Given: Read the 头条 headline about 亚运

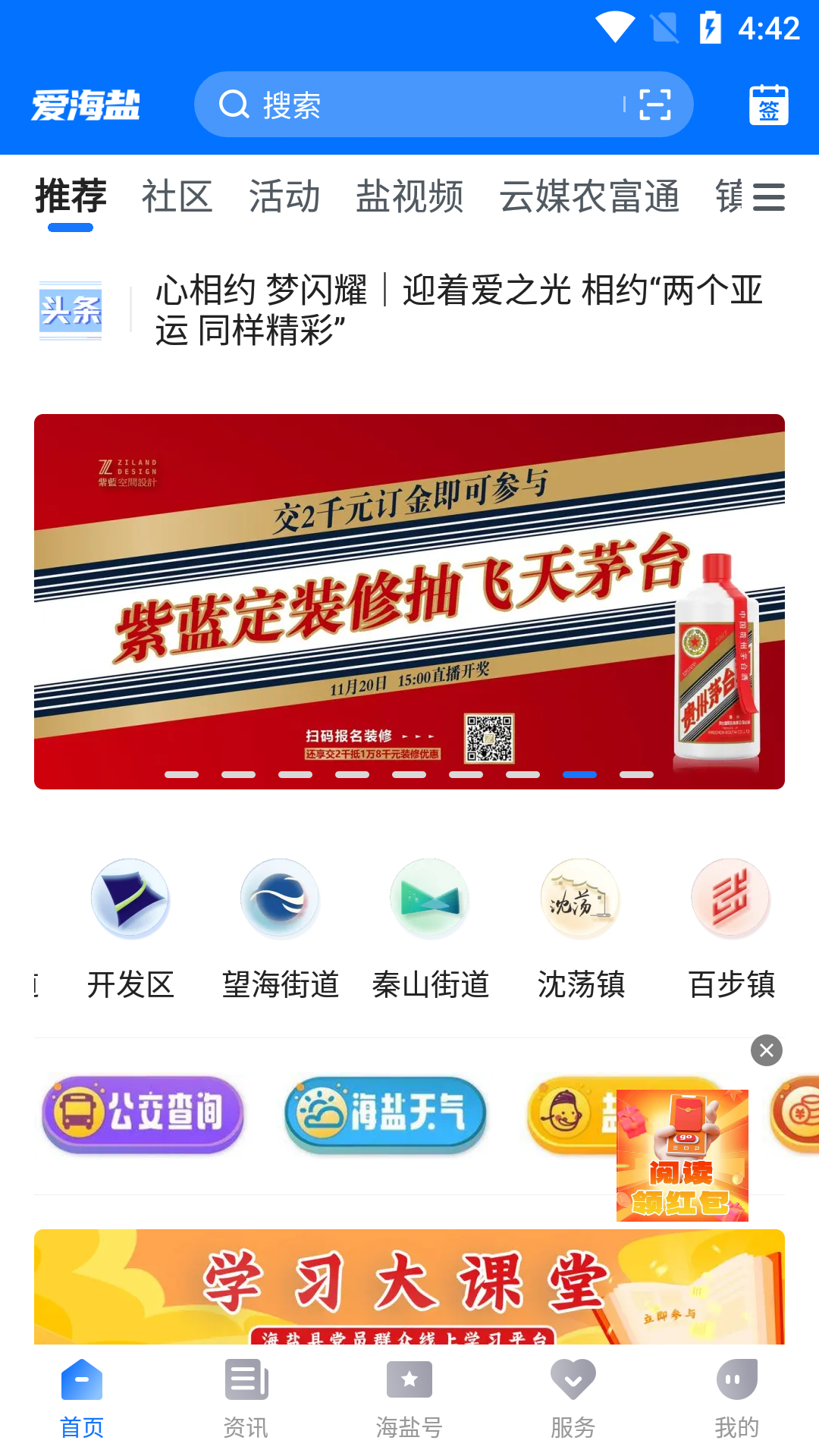Looking at the screenshot, I should pyautogui.click(x=458, y=310).
